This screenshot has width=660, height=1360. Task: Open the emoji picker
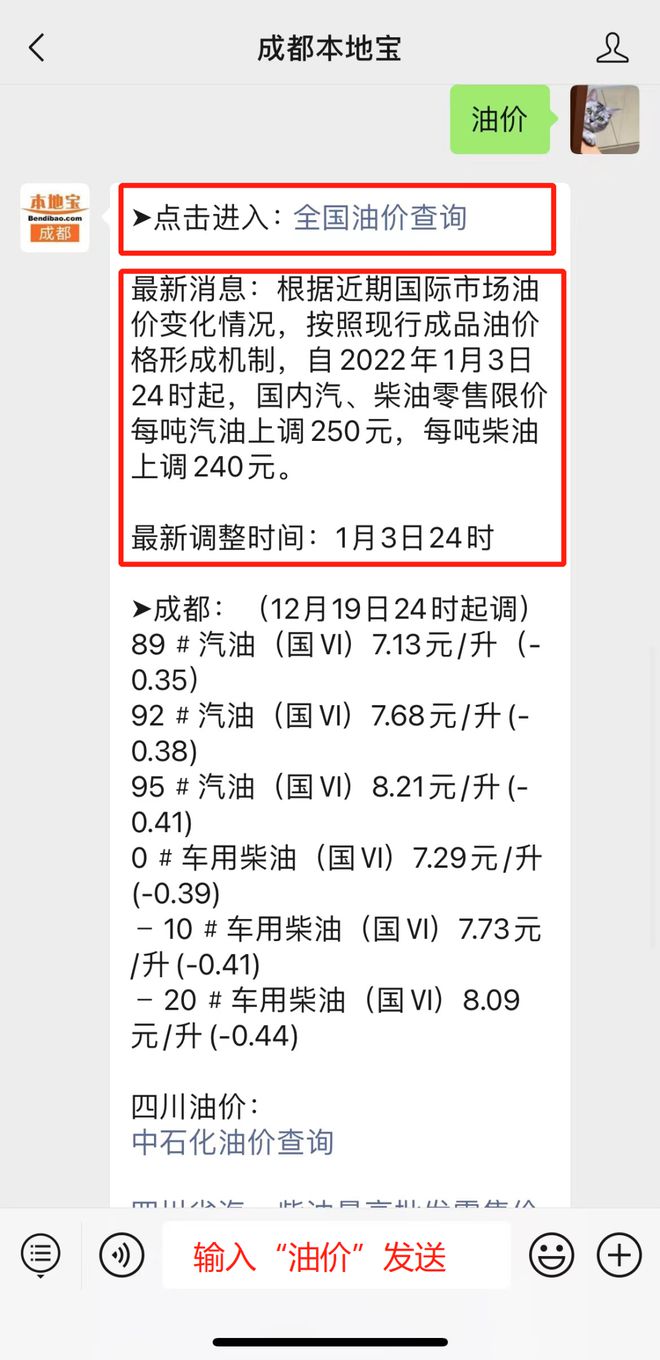coord(551,1255)
